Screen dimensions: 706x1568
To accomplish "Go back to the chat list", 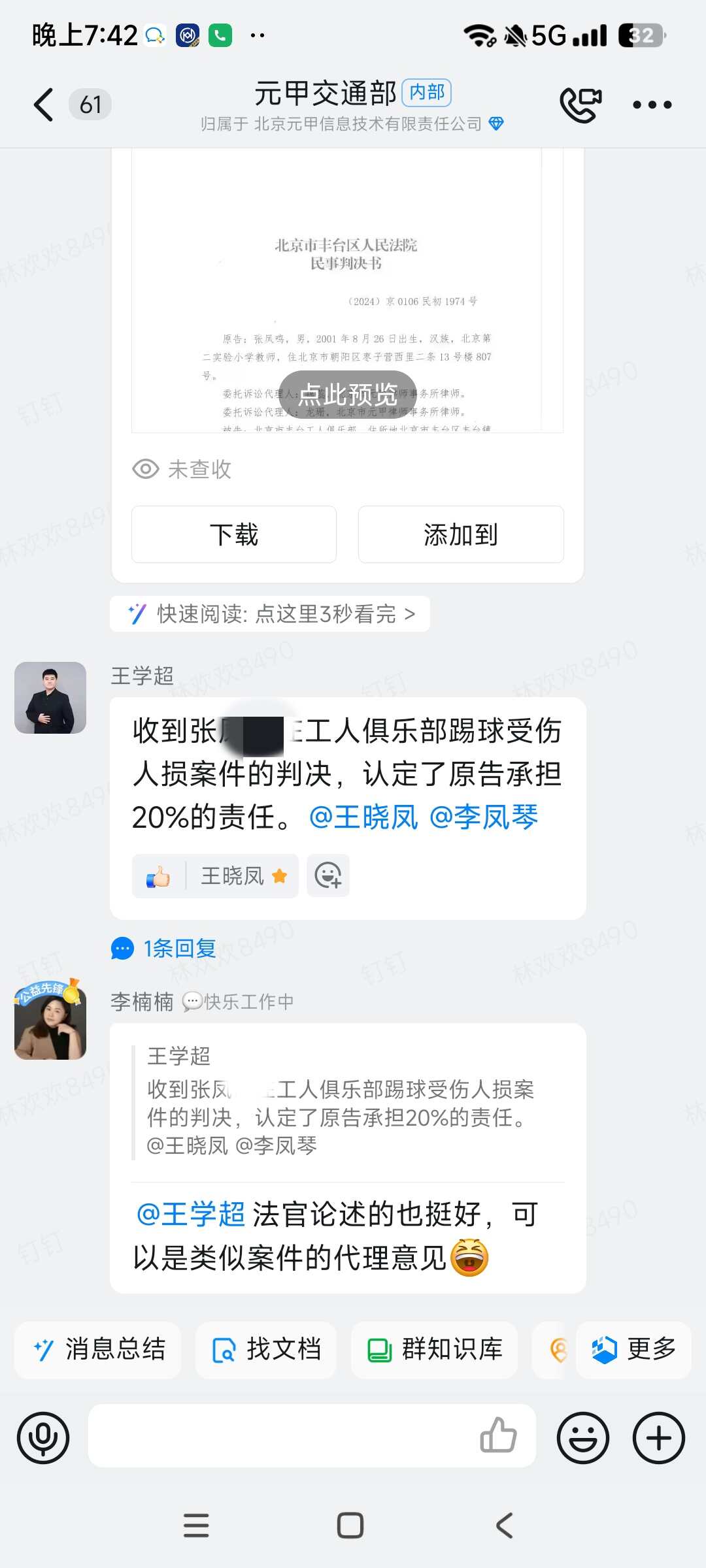I will [43, 105].
